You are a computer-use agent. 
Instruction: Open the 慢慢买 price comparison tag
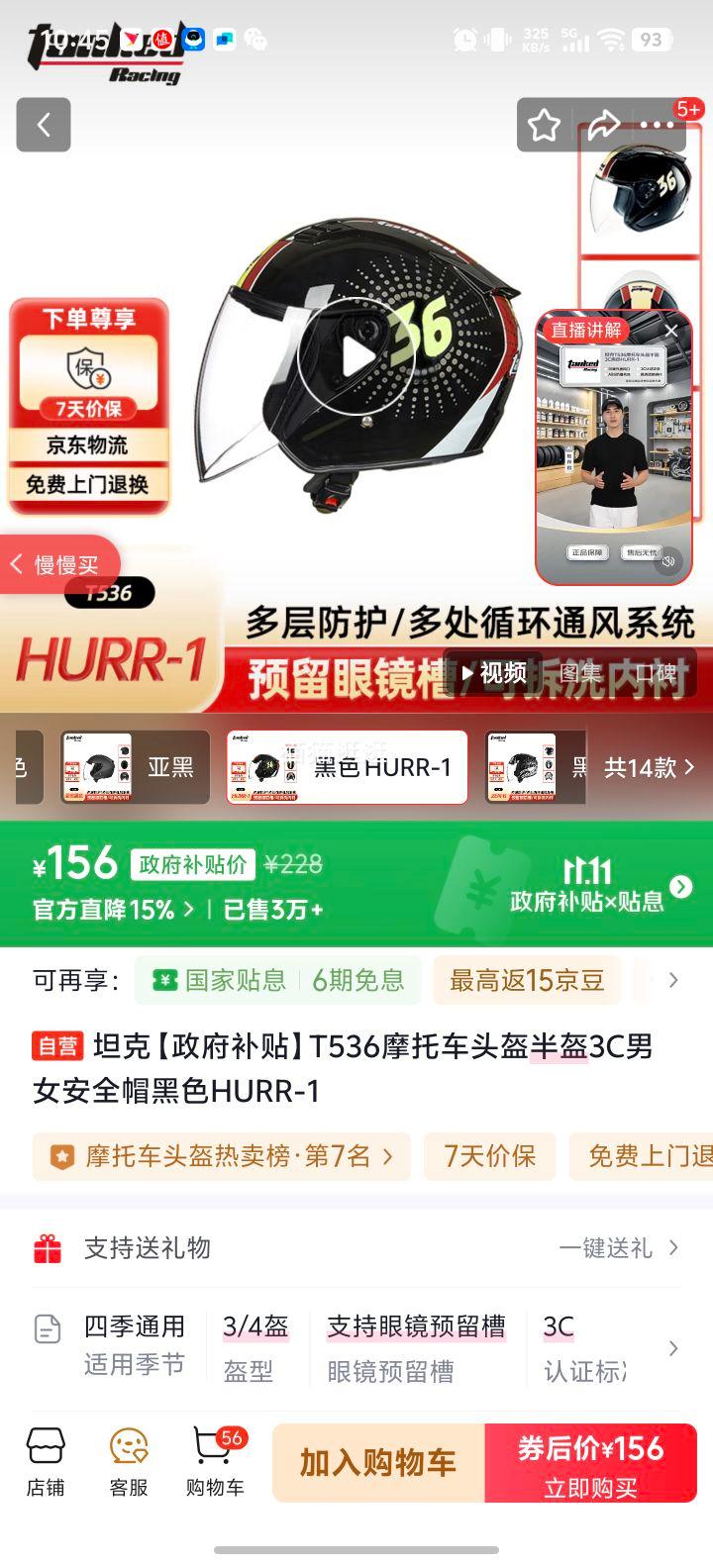coord(57,565)
